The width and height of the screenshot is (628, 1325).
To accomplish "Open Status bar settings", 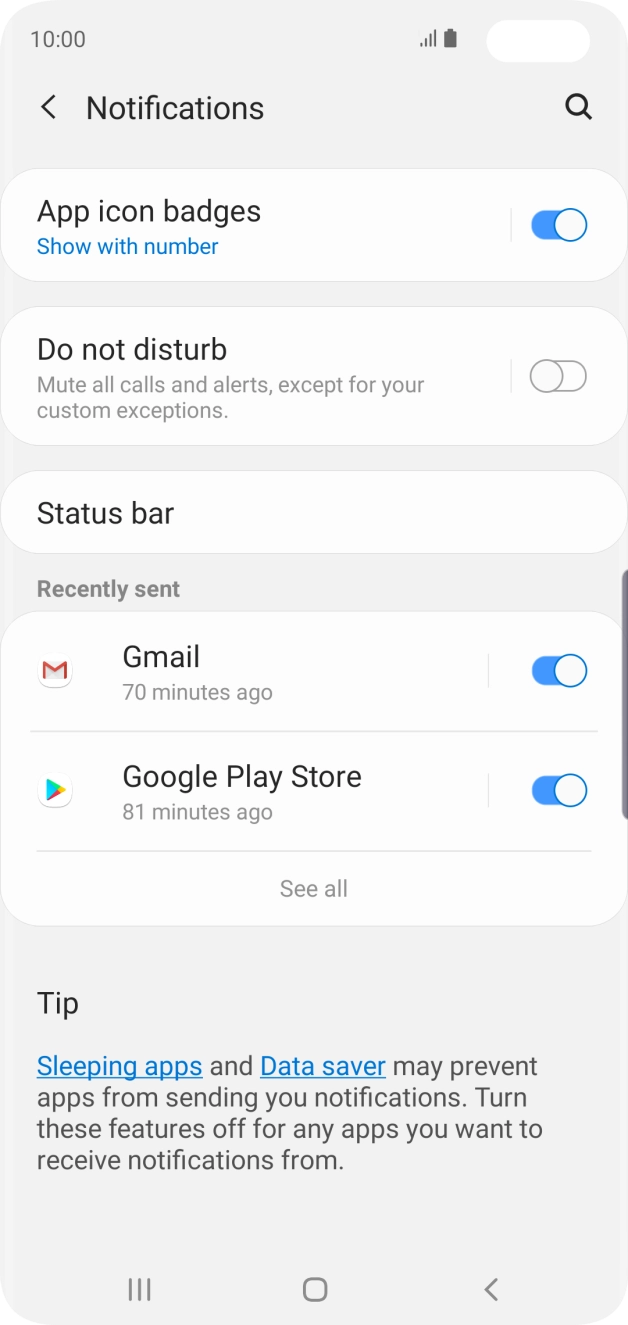I will click(x=314, y=513).
